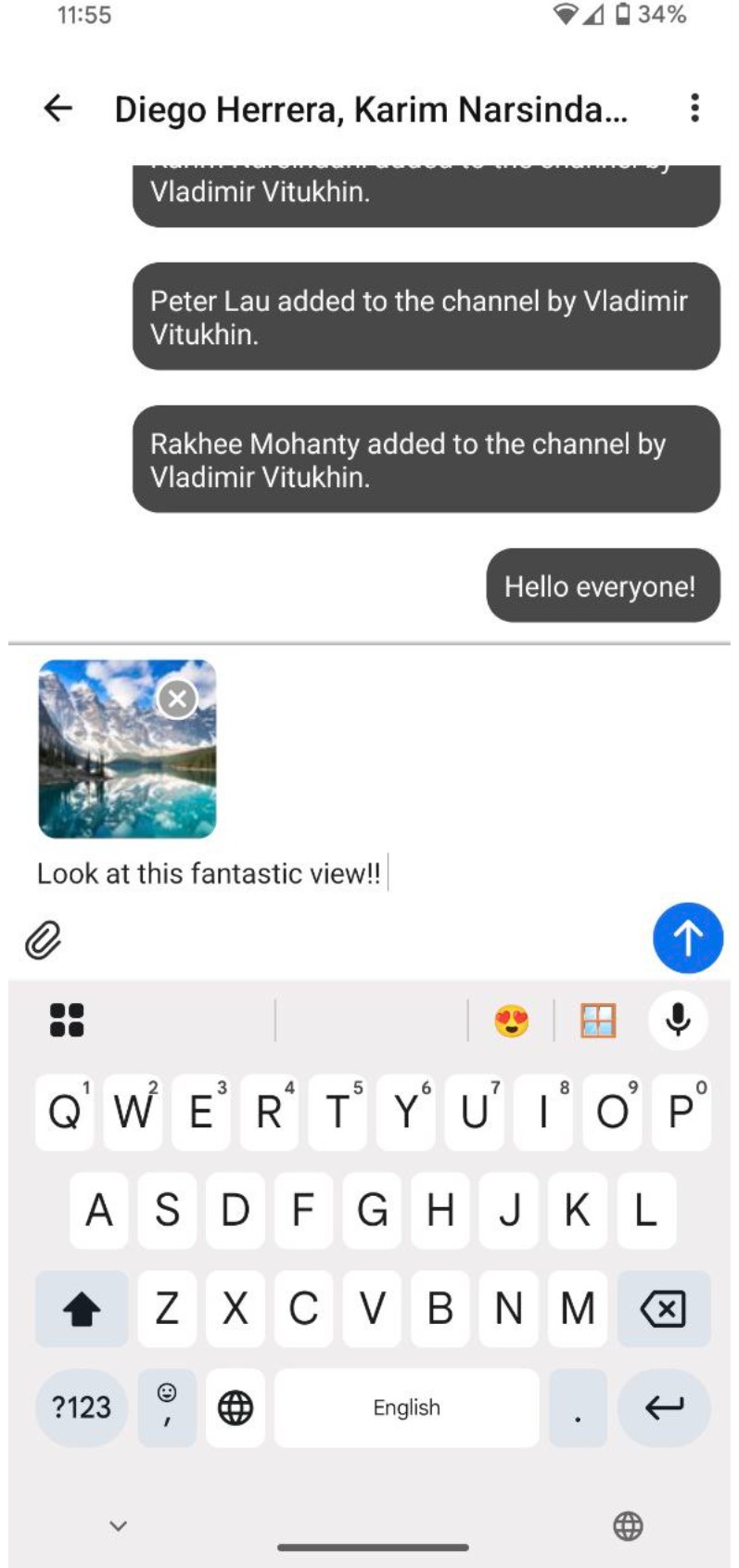This screenshot has width=739, height=1568.
Task: Hide the keyboard with the down chevron
Action: [x=118, y=1525]
